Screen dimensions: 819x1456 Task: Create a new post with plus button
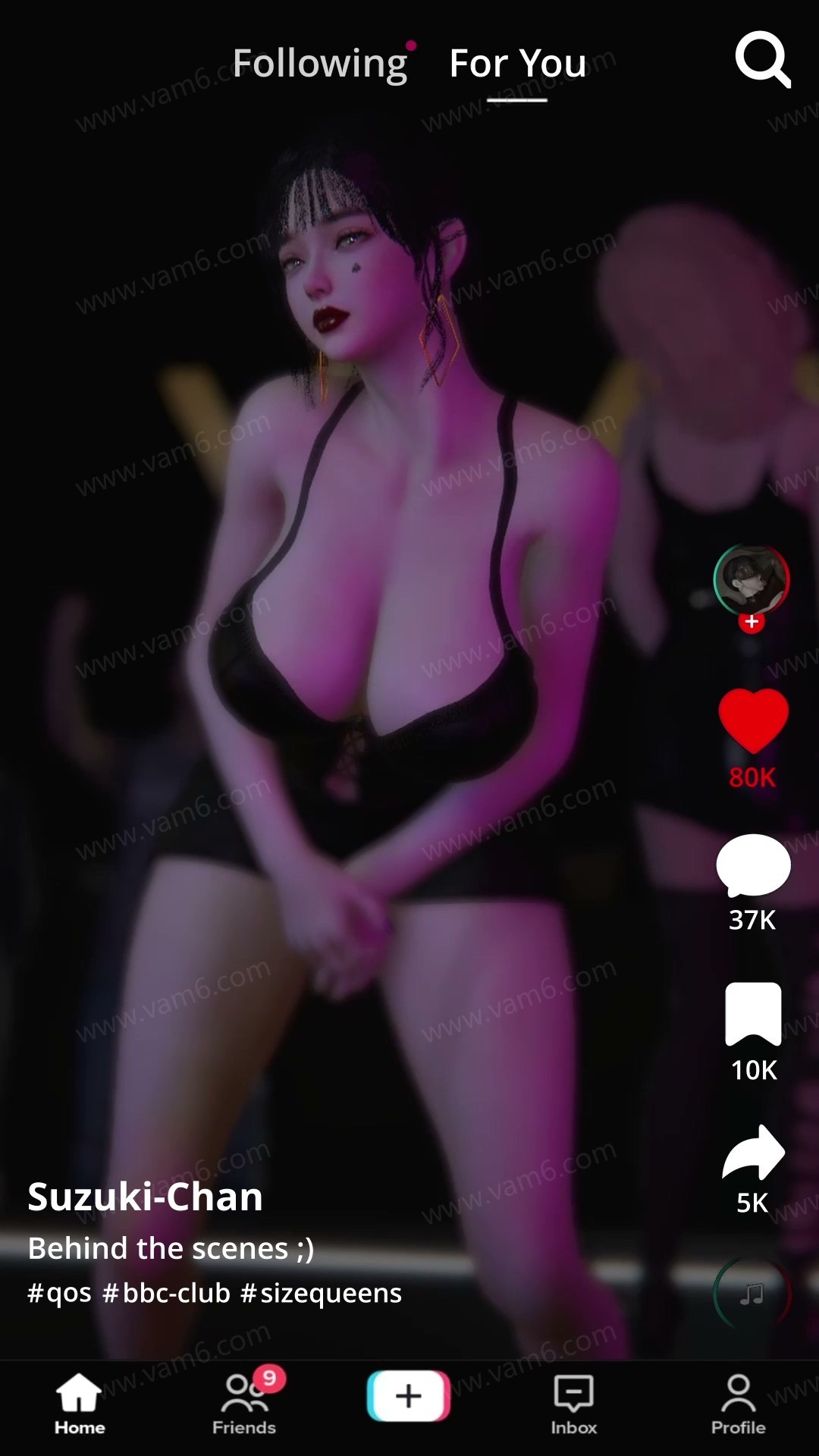click(x=409, y=1396)
